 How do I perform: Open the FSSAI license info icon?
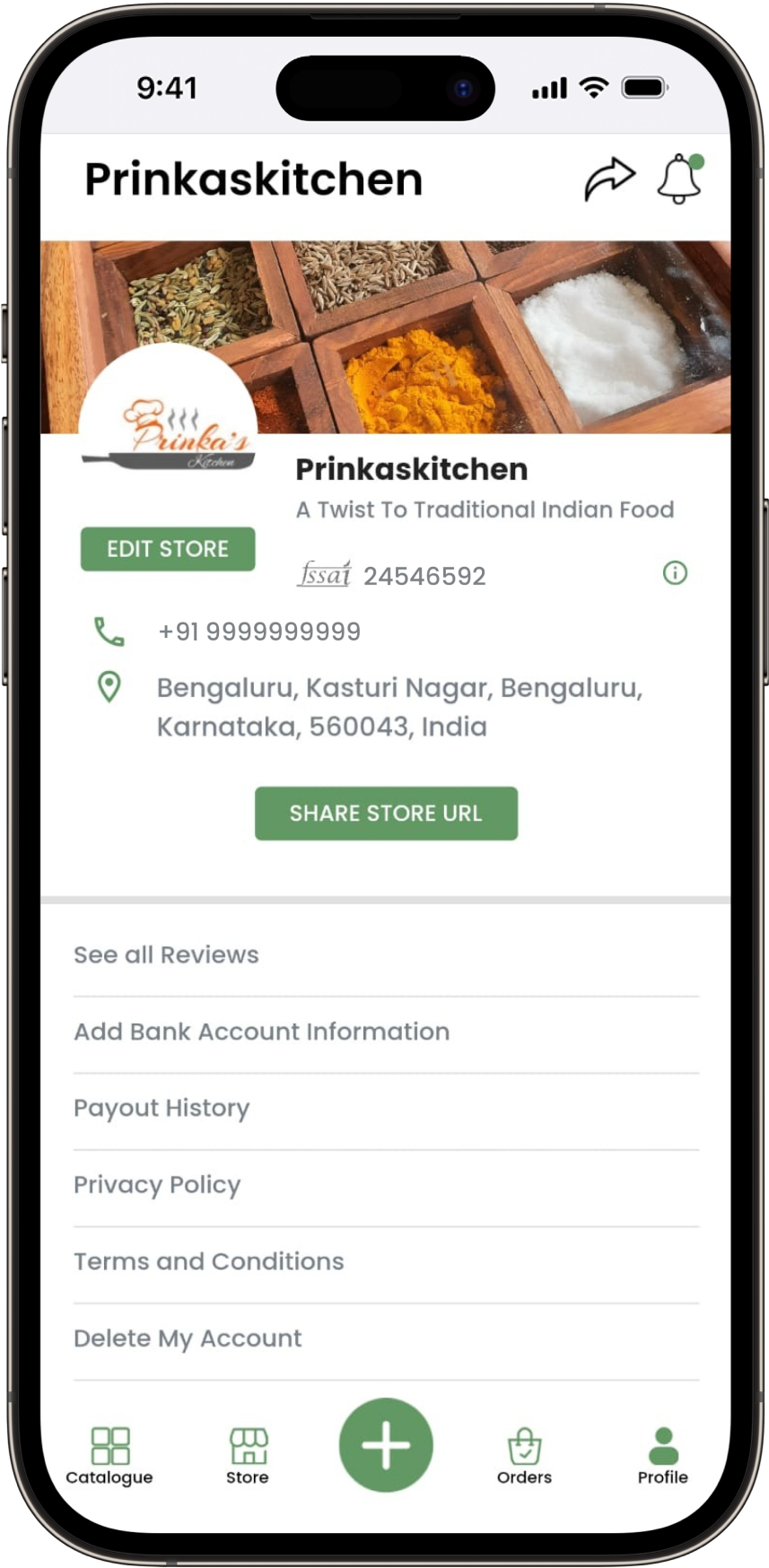point(675,572)
